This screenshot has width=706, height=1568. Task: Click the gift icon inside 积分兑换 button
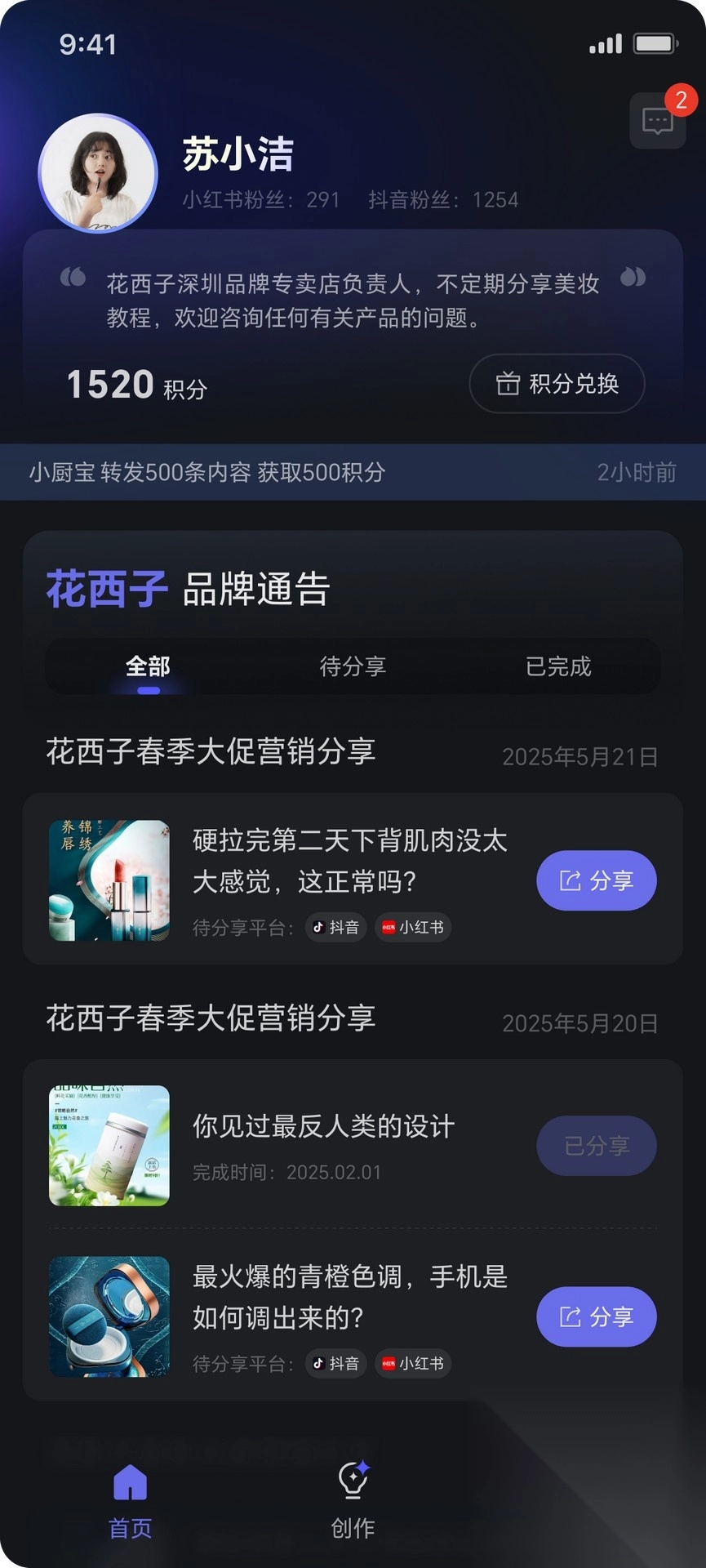[x=508, y=384]
